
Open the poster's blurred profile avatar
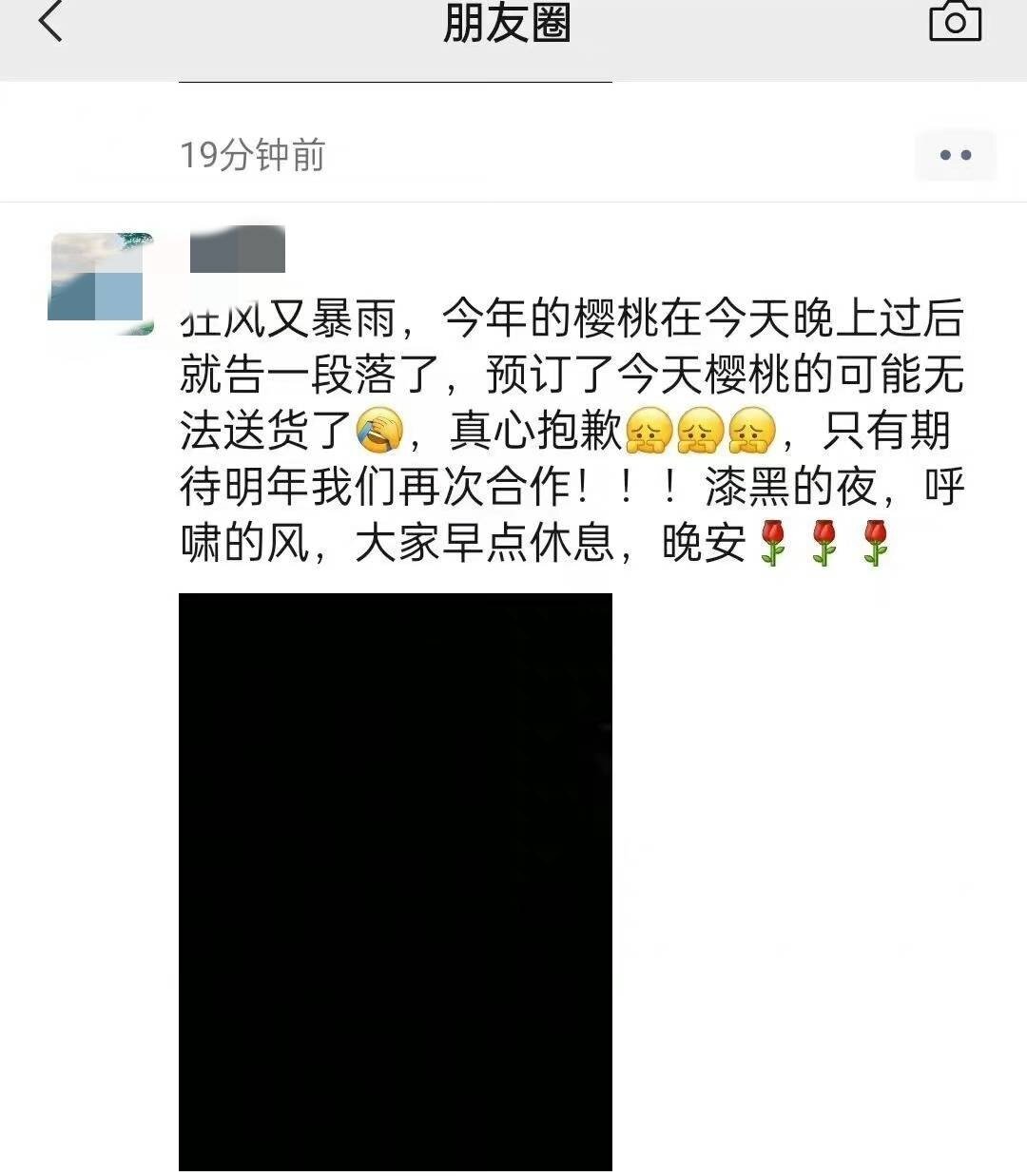(100, 282)
